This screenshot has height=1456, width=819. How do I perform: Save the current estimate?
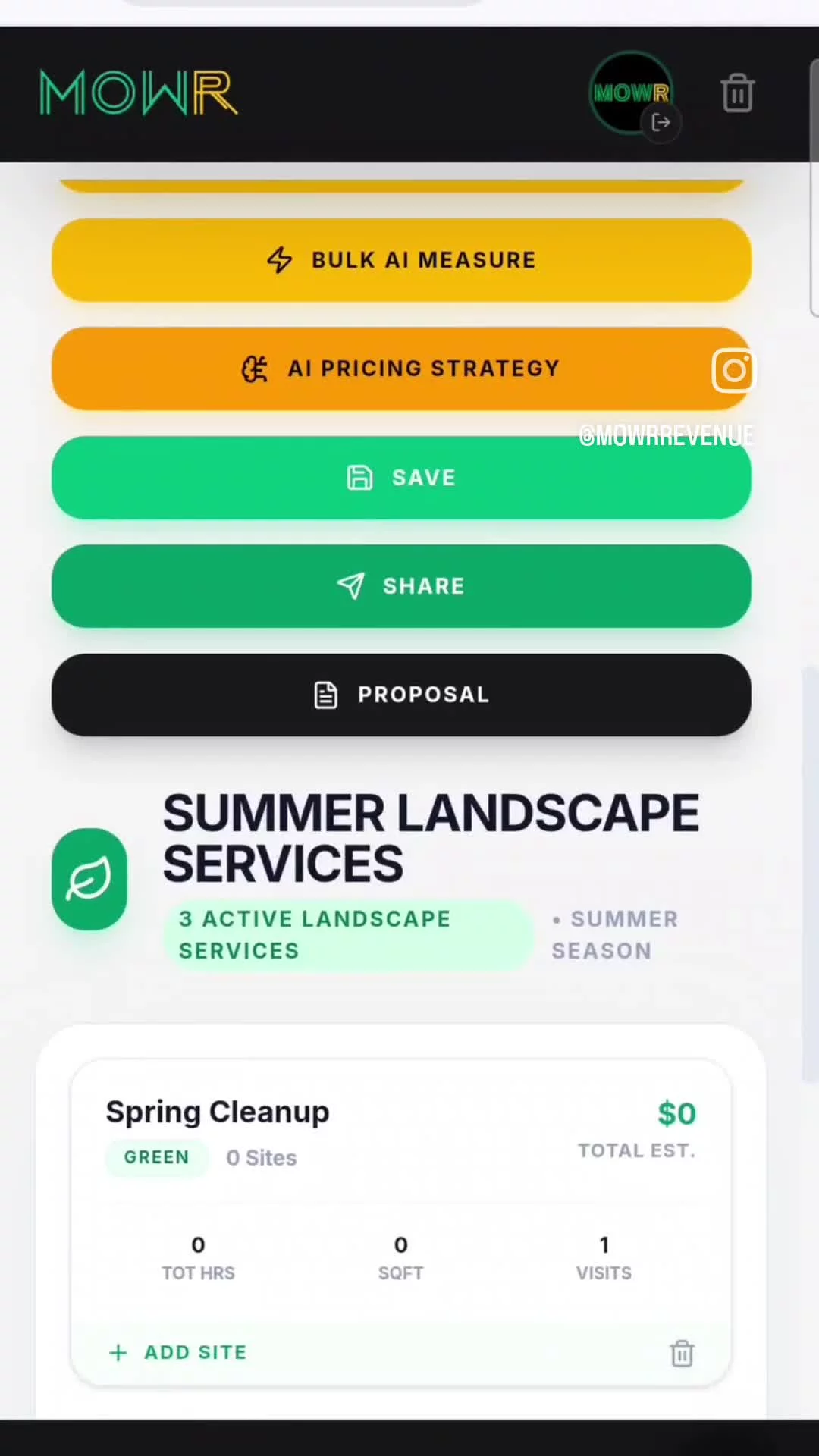[x=401, y=478]
